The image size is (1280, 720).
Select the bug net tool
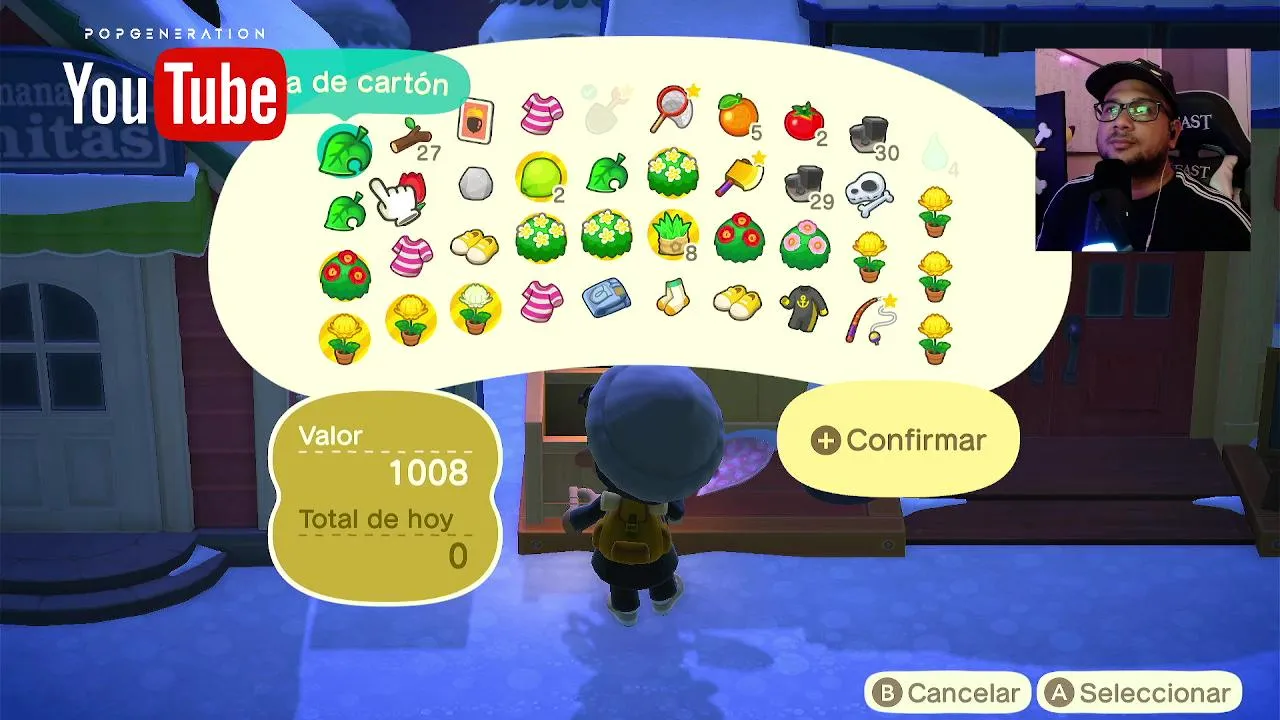pos(672,110)
